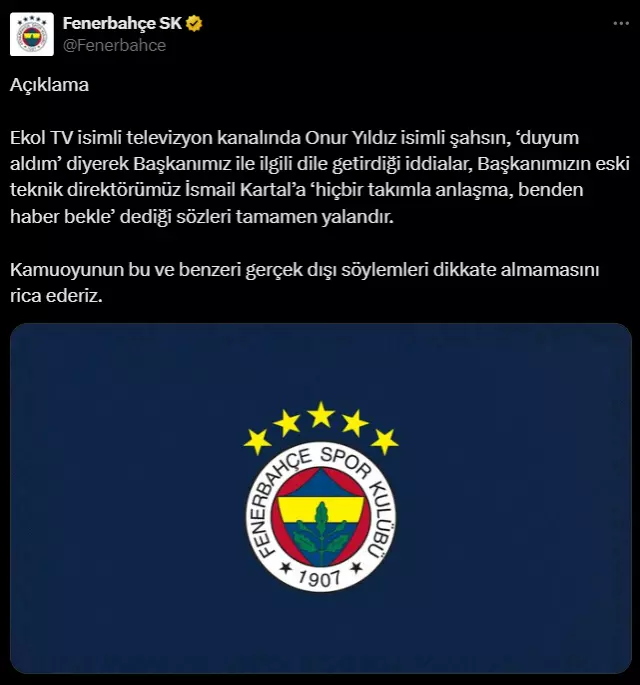Open the @Fenerbahce handle
This screenshot has height=685, width=640.
(x=113, y=46)
